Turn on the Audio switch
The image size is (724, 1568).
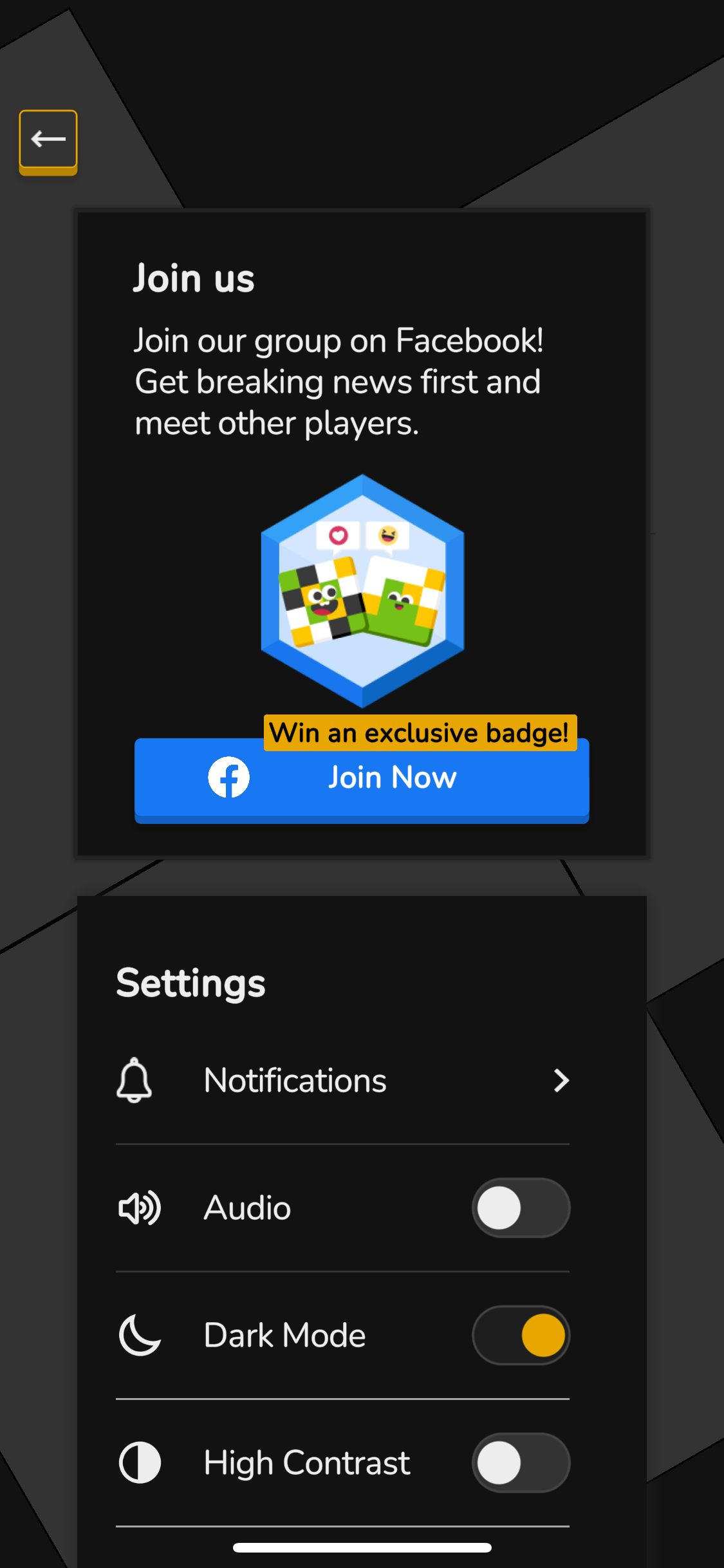(521, 1208)
